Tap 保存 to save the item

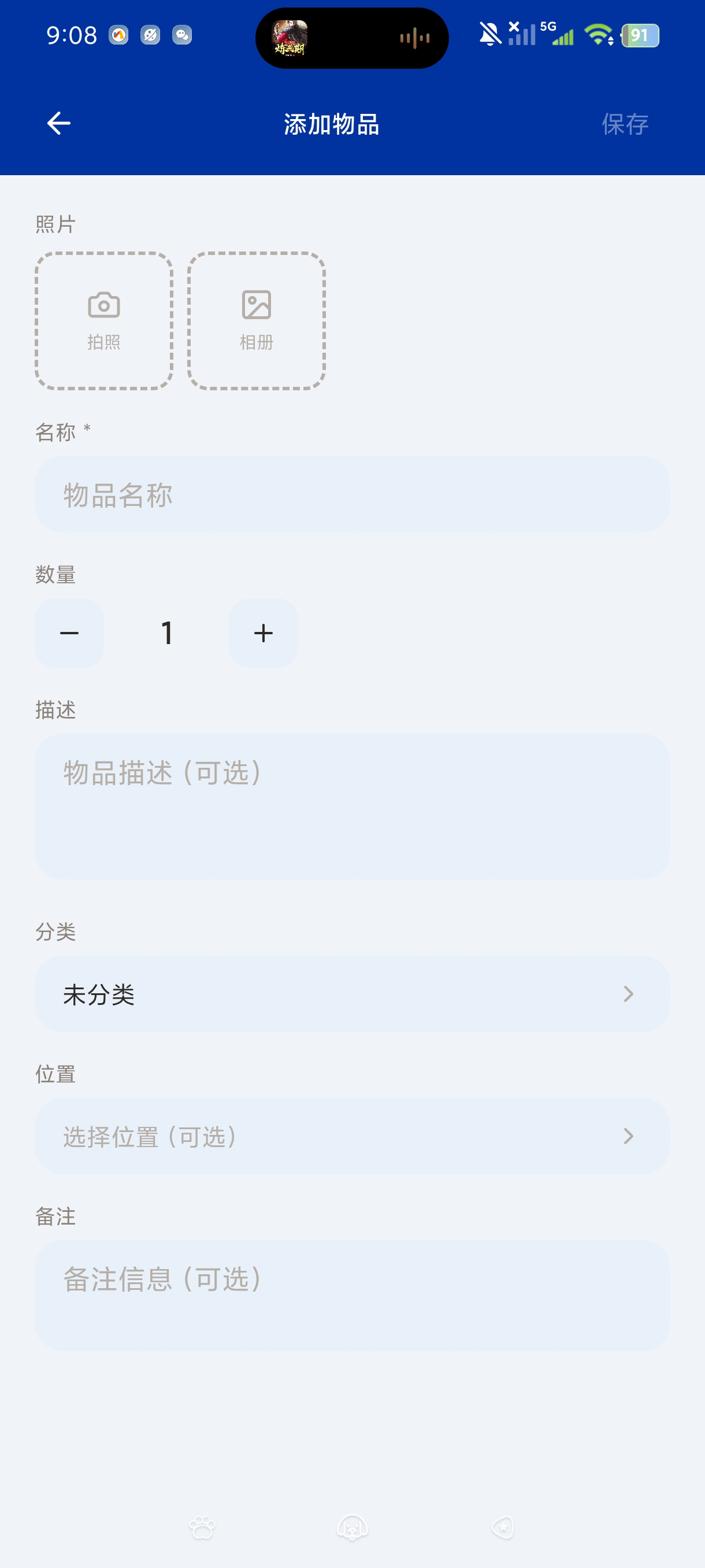point(625,124)
